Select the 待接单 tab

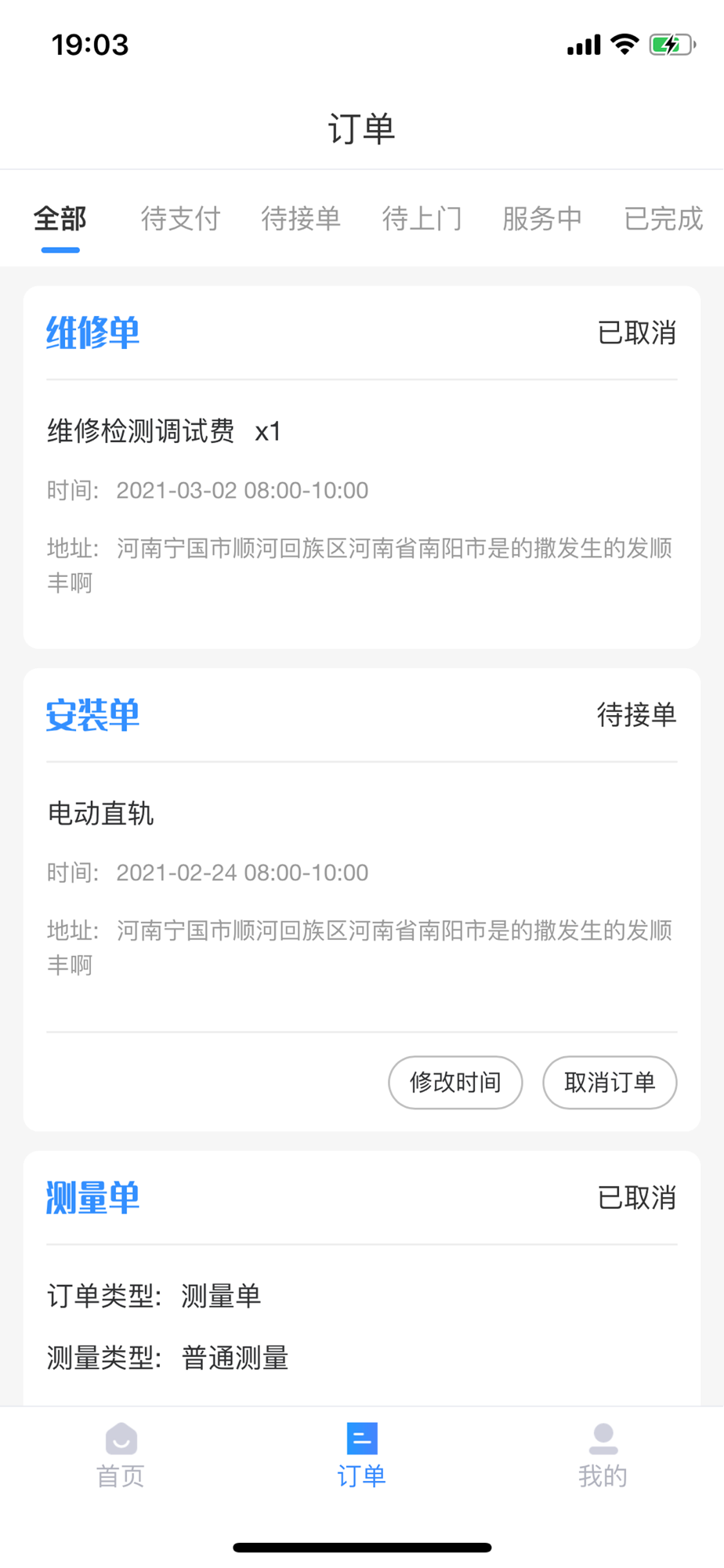[301, 219]
